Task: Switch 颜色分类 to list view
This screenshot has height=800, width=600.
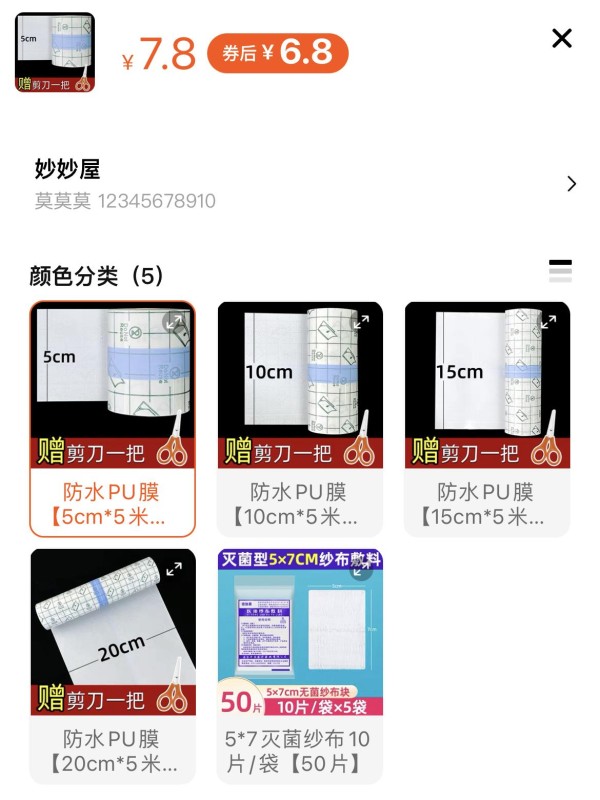Action: [x=560, y=271]
